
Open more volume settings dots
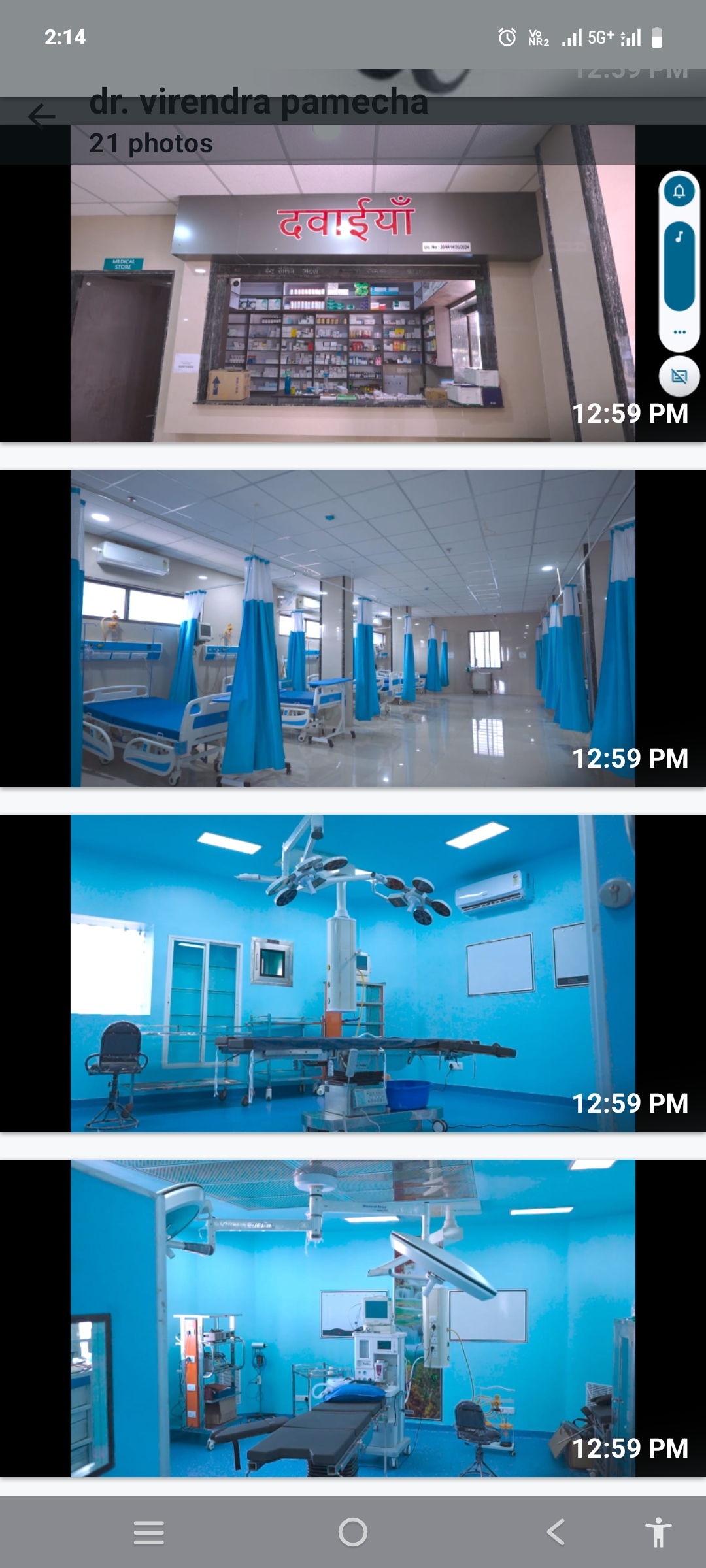(679, 332)
